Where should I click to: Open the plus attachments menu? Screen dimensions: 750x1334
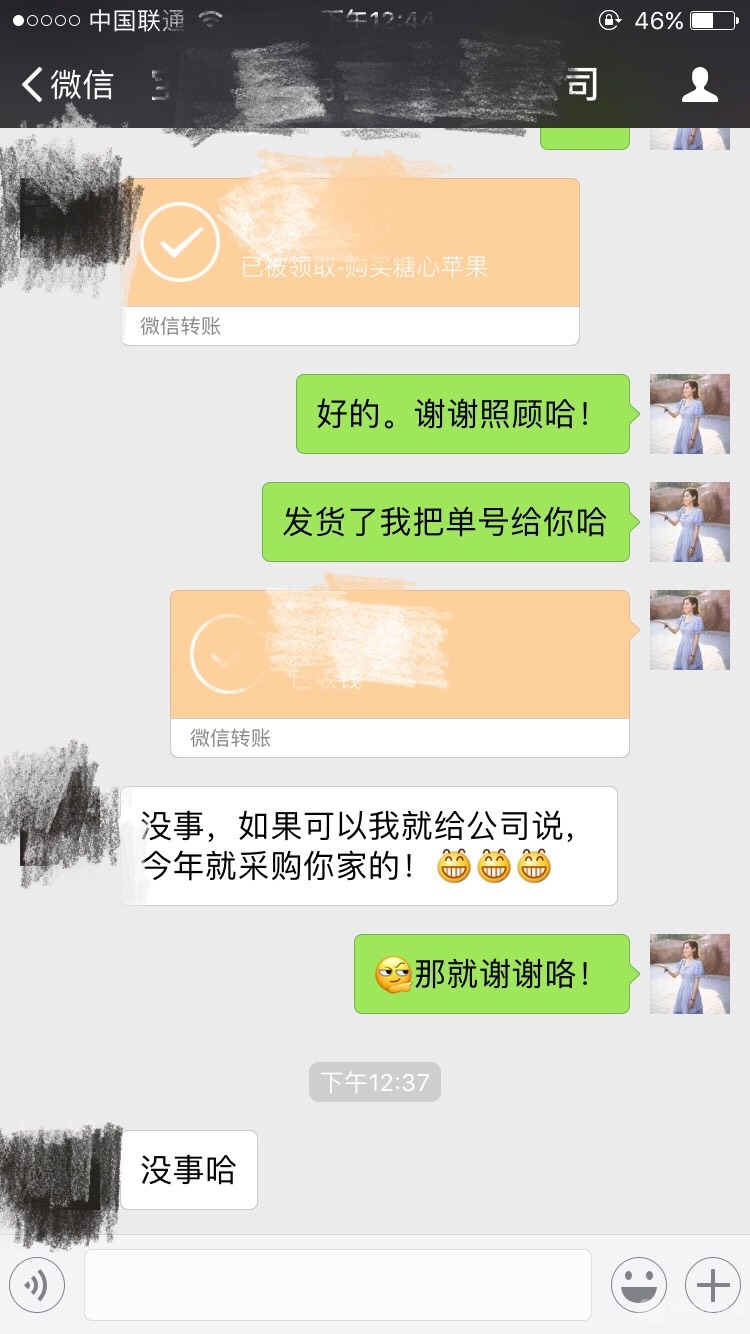[712, 1285]
